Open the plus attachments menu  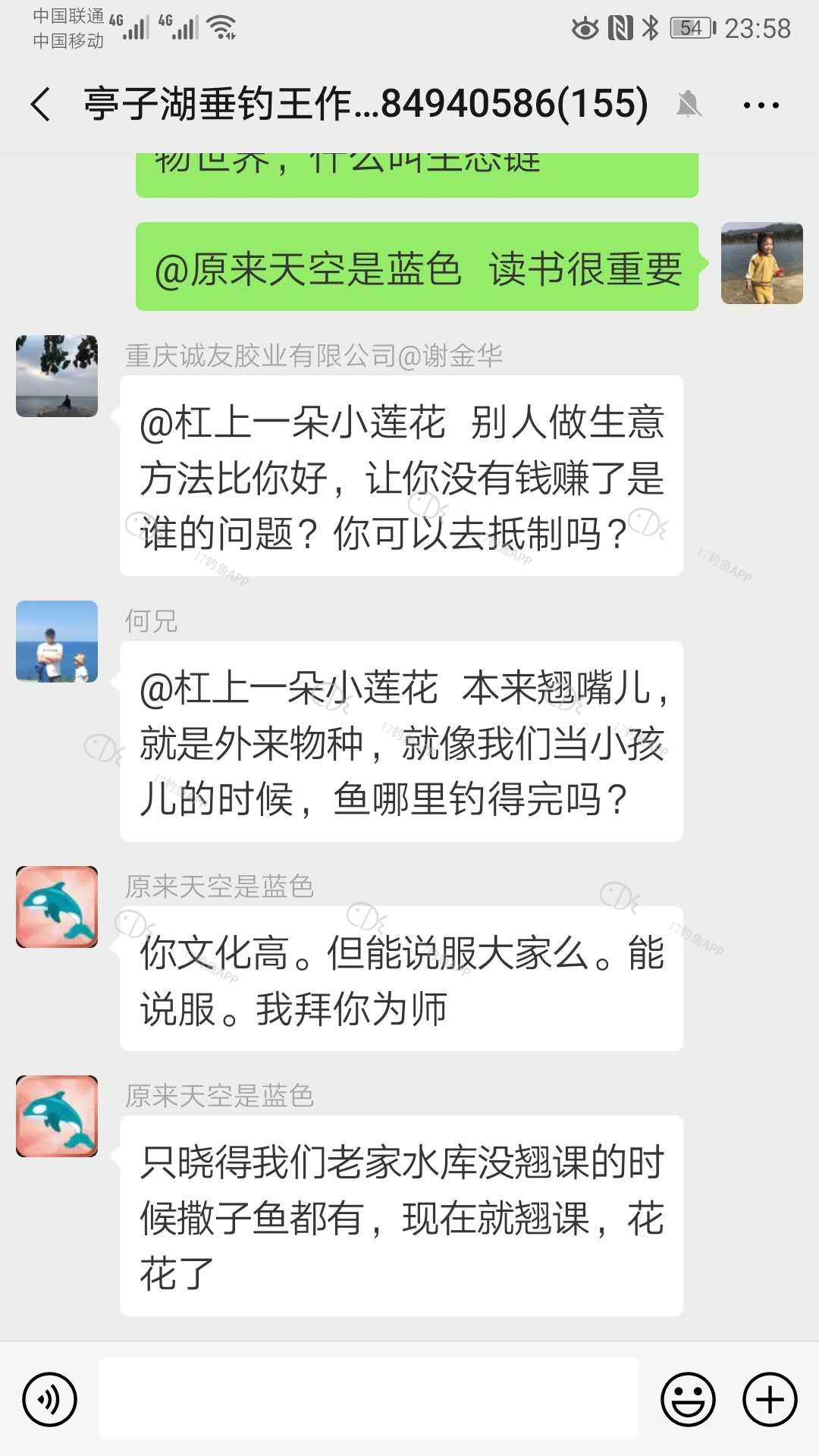[x=769, y=1399]
